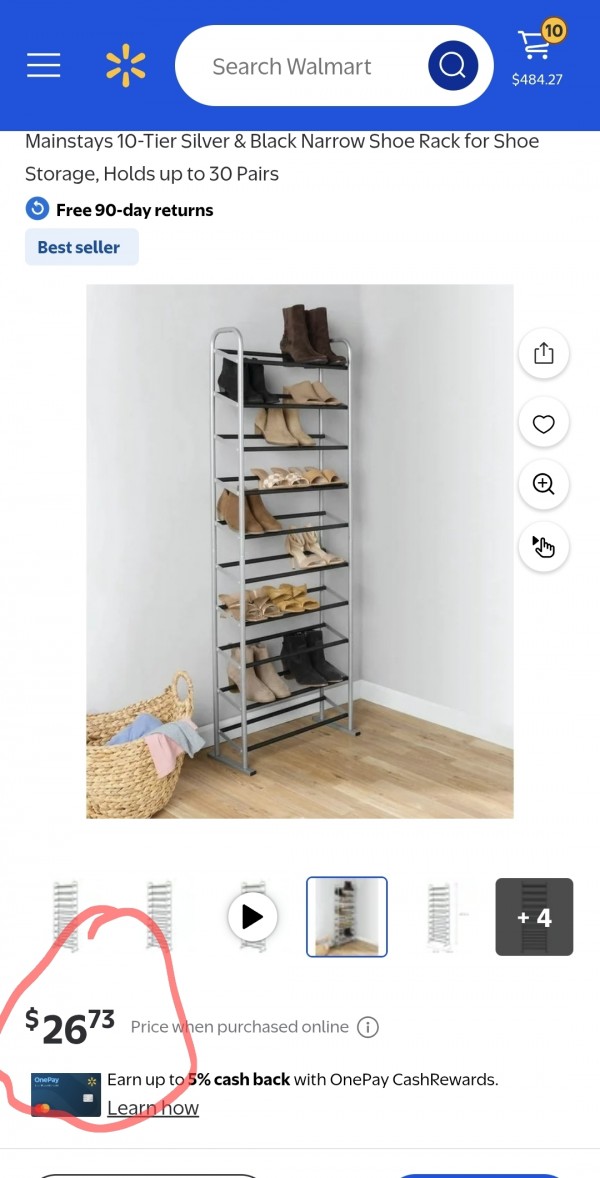Viewport: 600px width, 1178px height.
Task: Zoom into the product image
Action: pyautogui.click(x=543, y=484)
